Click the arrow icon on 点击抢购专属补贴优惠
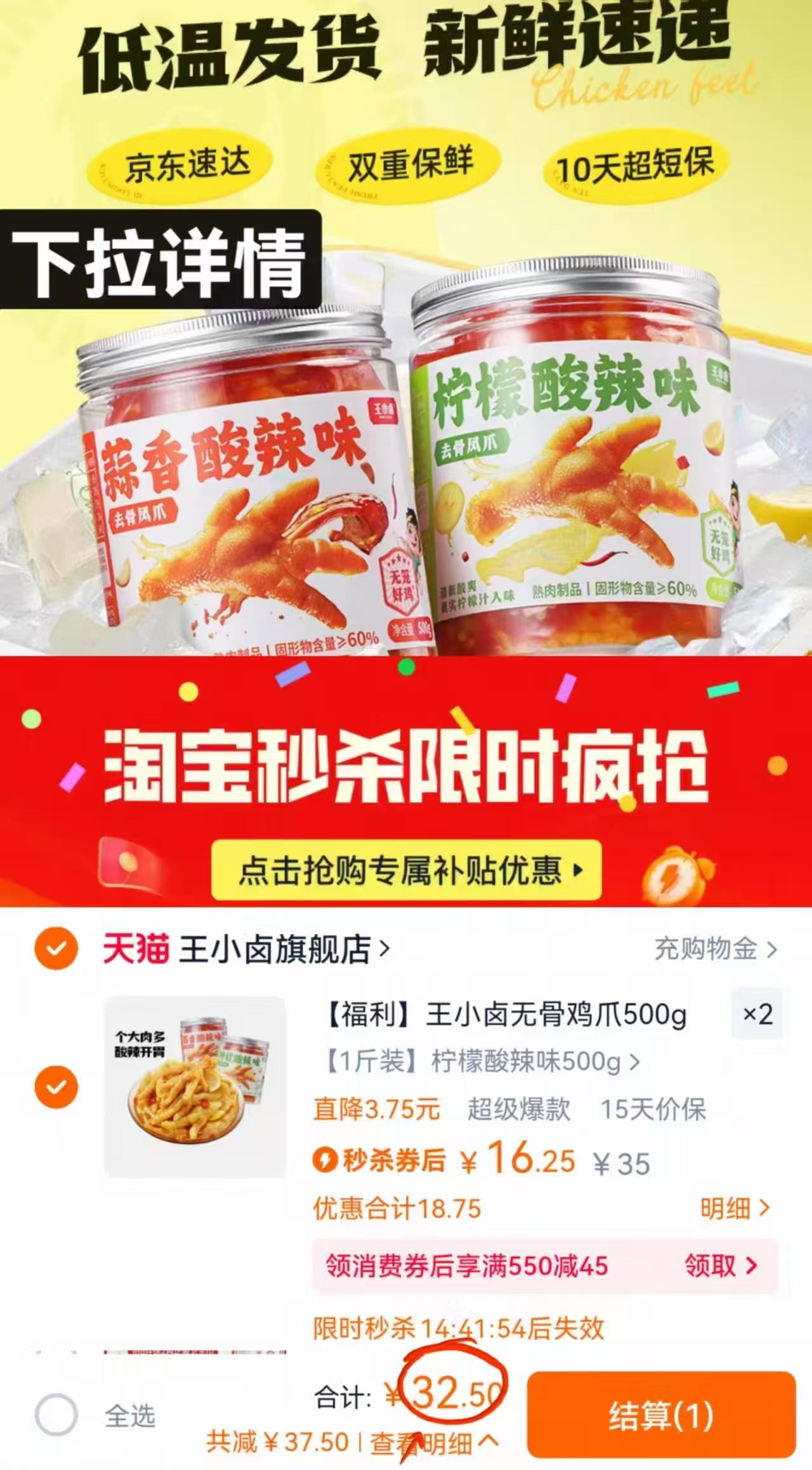The height and width of the screenshot is (1470, 812). click(x=578, y=871)
